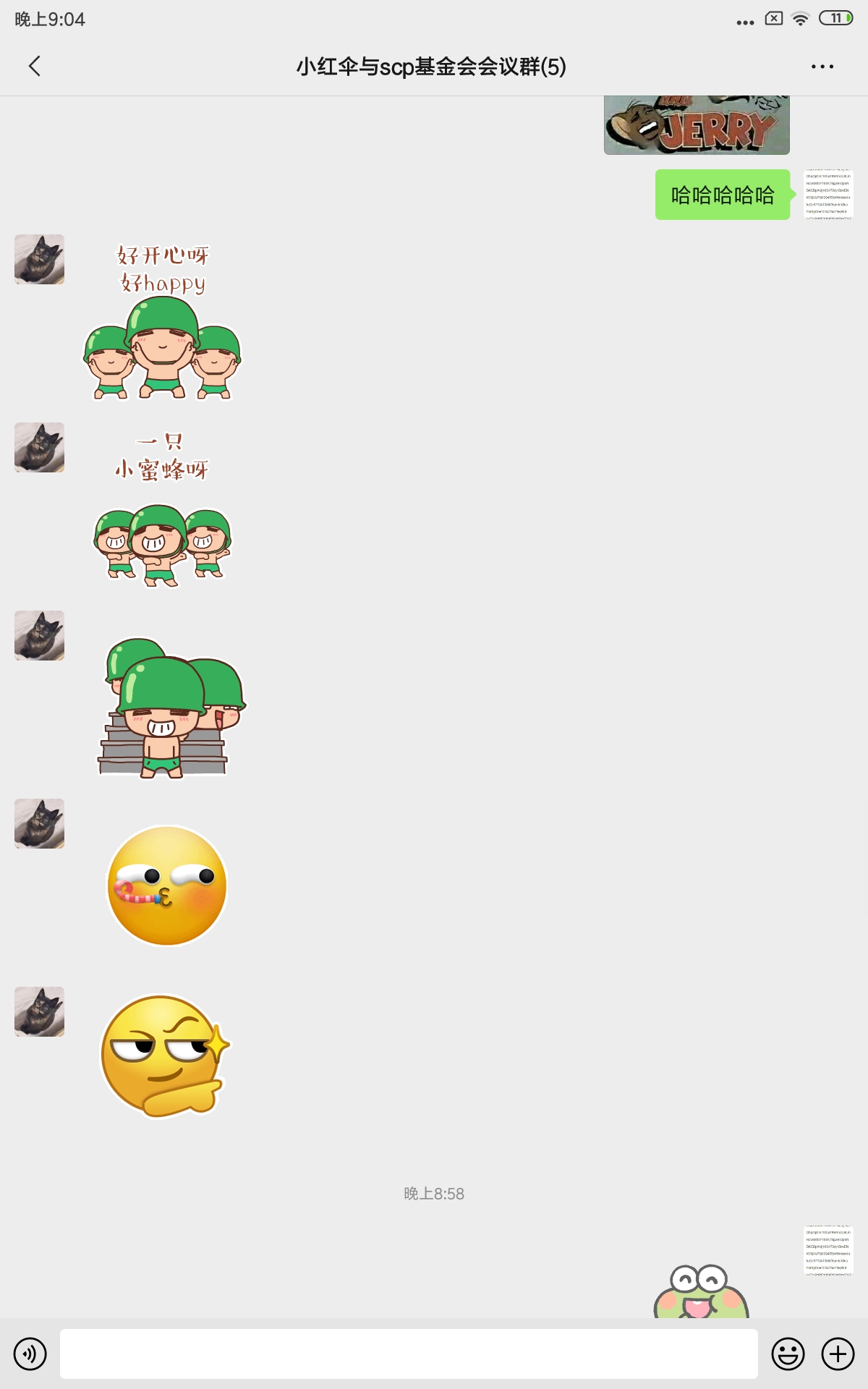
Task: Open the Jerry image message
Action: pos(697,126)
